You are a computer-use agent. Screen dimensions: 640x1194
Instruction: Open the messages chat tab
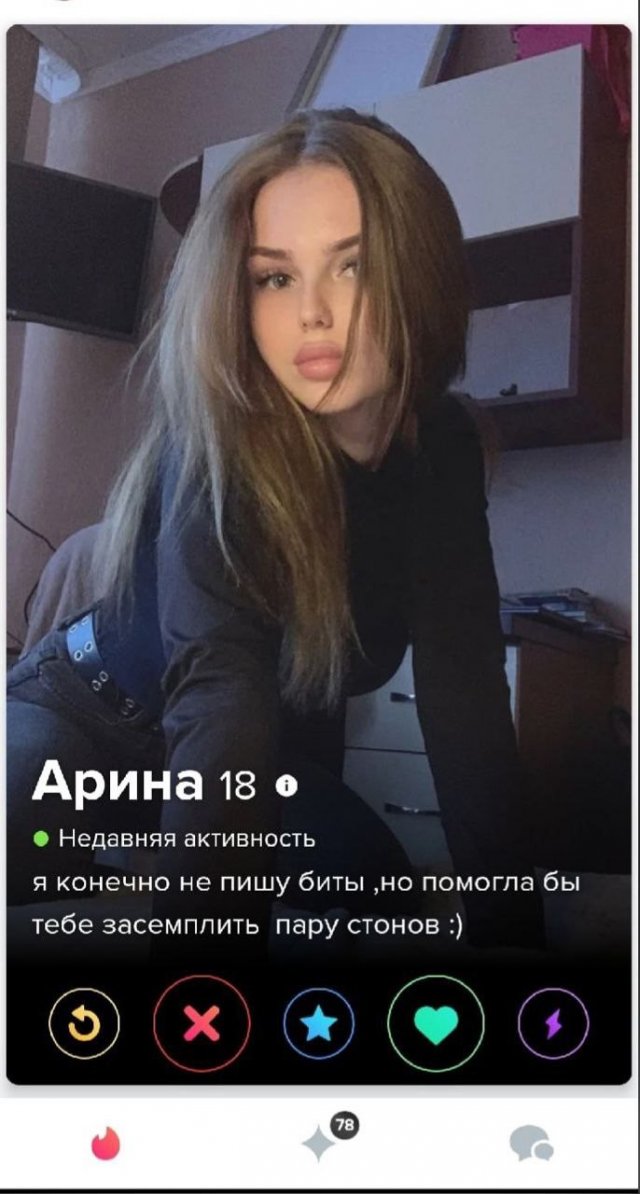click(530, 1143)
